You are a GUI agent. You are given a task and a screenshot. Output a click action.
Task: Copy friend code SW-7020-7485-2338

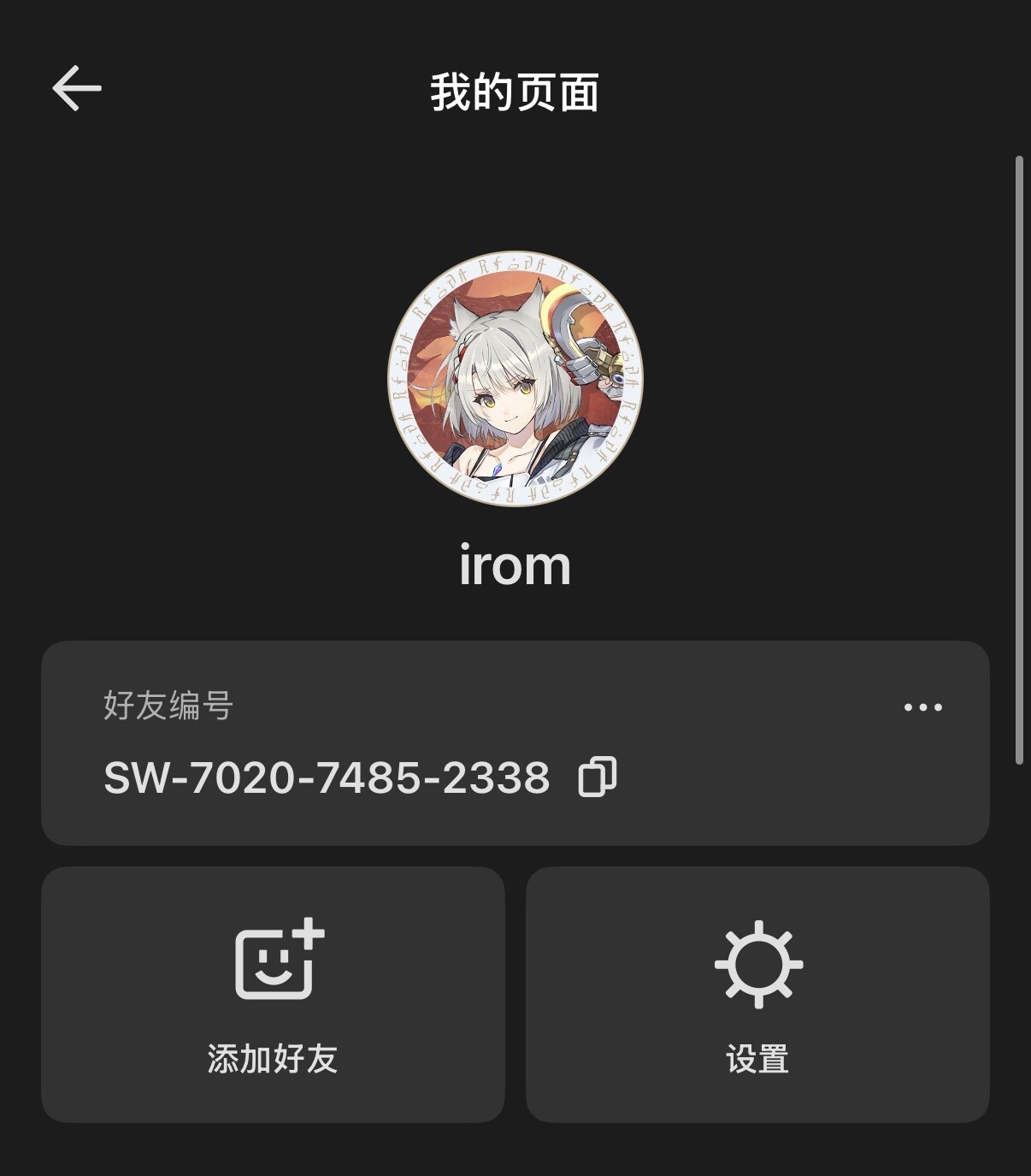pos(597,777)
